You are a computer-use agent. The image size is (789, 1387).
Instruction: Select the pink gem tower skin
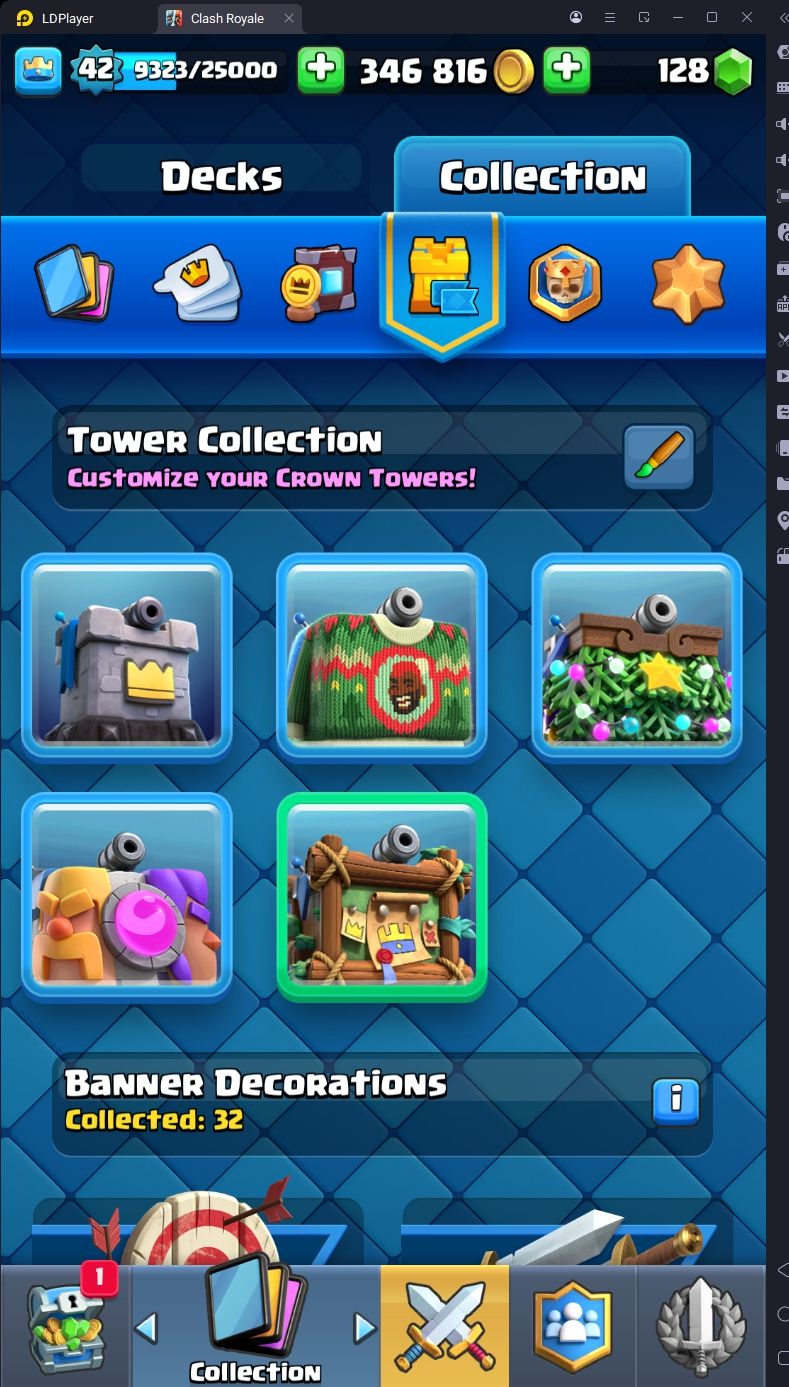coord(127,896)
